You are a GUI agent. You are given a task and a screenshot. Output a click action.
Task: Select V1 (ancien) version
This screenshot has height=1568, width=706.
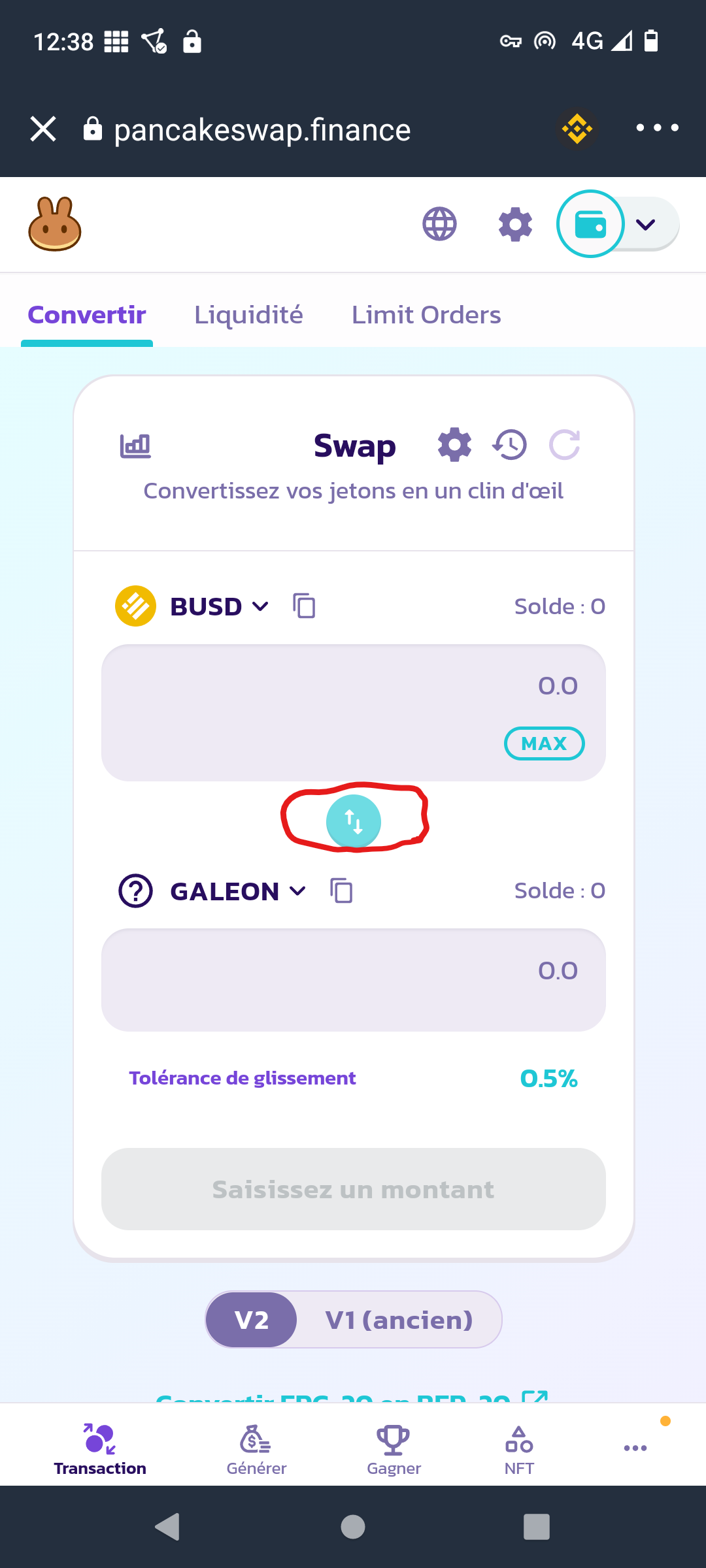399,1320
